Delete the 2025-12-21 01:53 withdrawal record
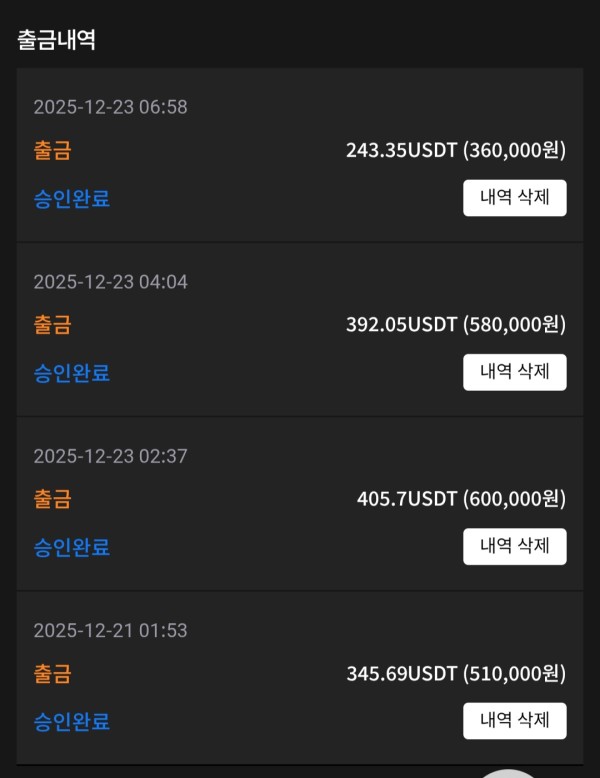 coord(514,721)
